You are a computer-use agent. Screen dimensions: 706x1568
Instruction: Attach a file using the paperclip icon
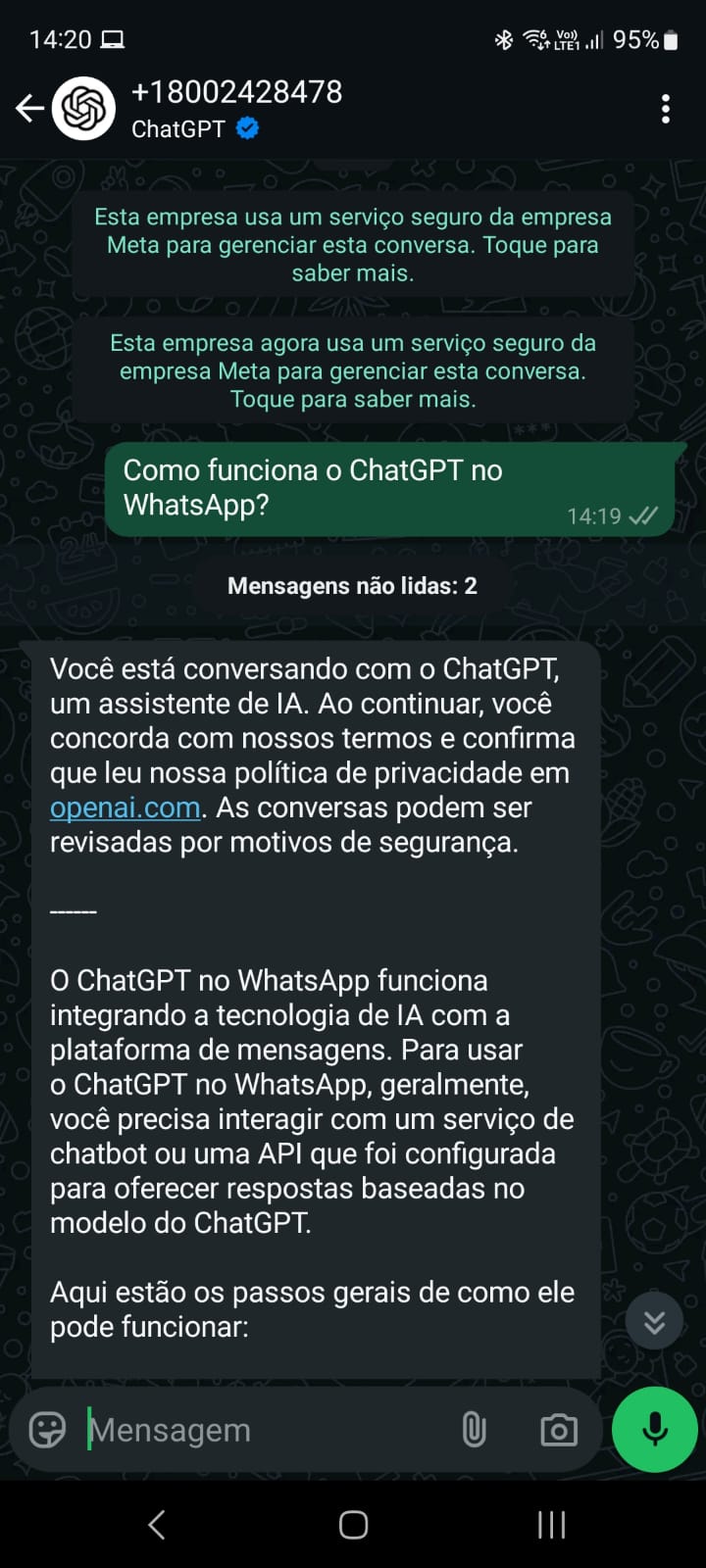click(476, 1429)
